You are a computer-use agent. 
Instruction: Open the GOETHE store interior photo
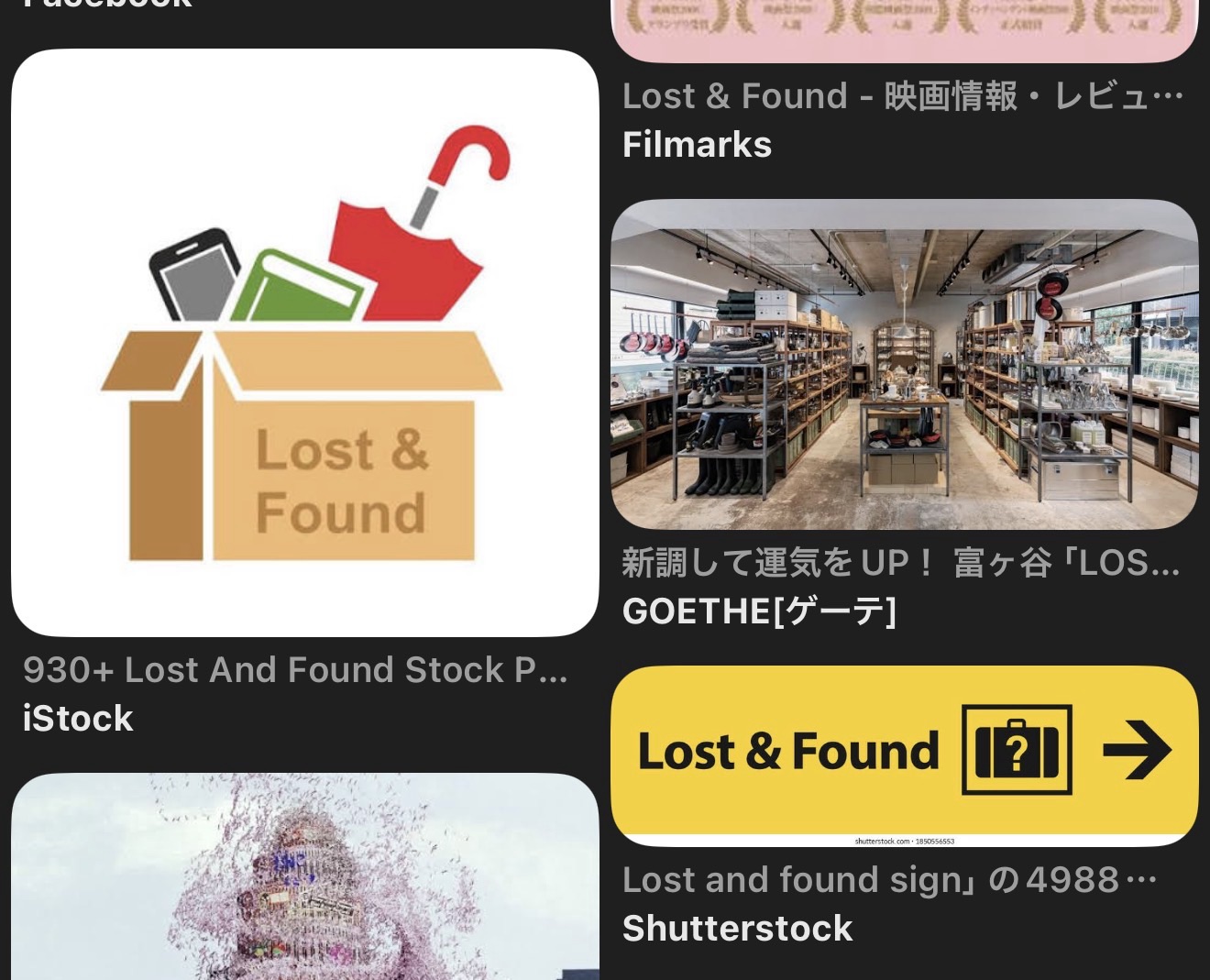tap(904, 364)
